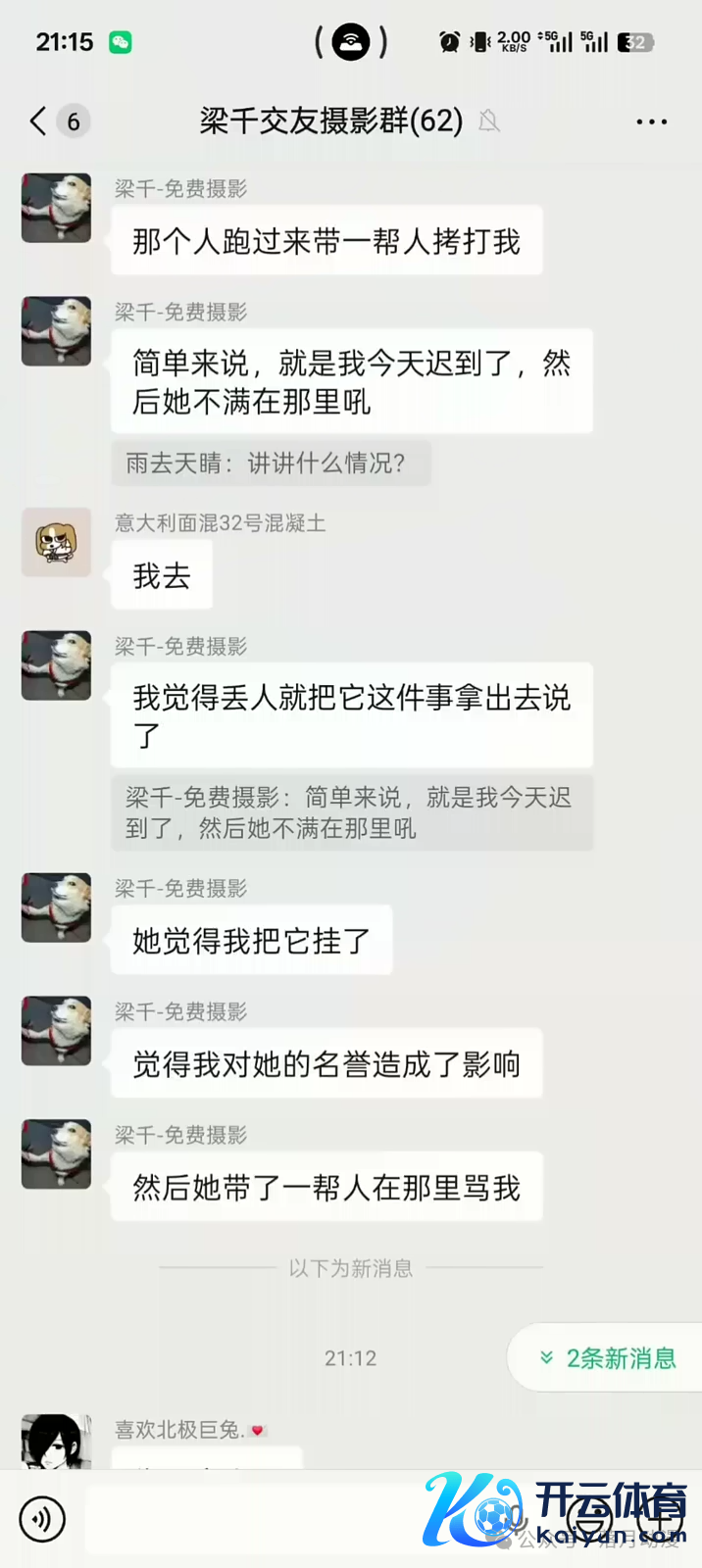Image resolution: width=702 pixels, height=1568 pixels.
Task: Jump to the 2条新消息 new messages
Action: [608, 1358]
